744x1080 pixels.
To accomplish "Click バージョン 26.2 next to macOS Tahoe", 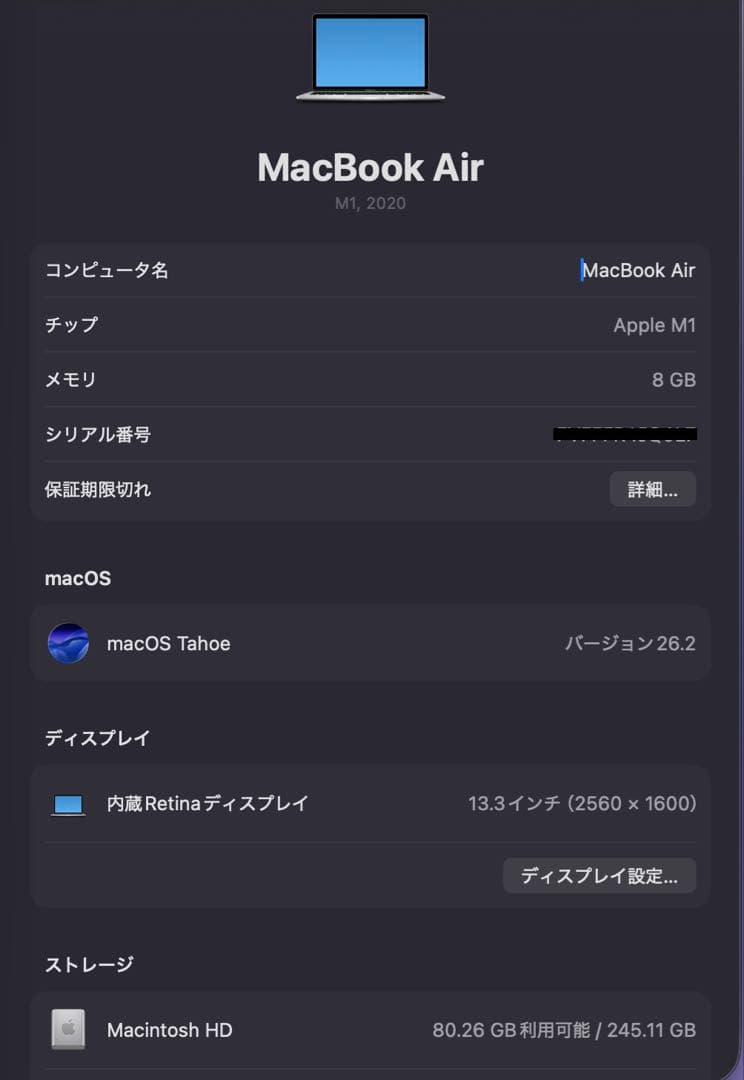I will (x=631, y=643).
